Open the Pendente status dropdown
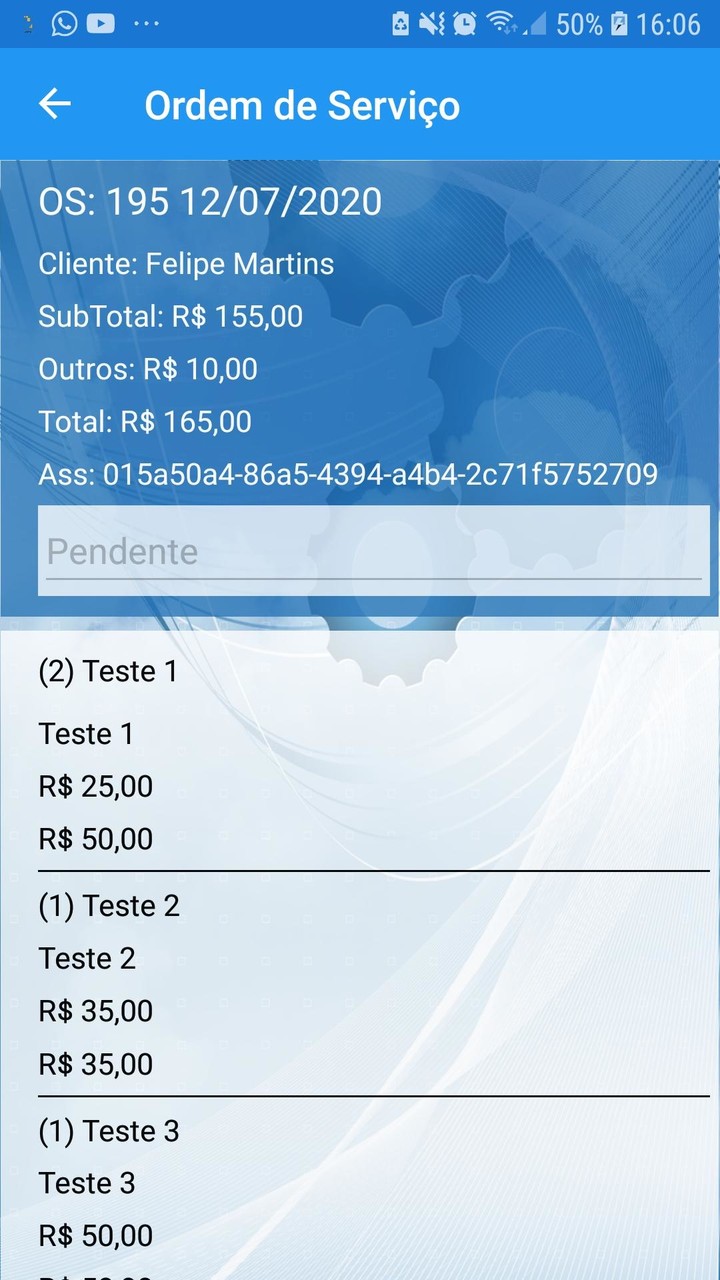Viewport: 720px width, 1280px height. (x=373, y=549)
